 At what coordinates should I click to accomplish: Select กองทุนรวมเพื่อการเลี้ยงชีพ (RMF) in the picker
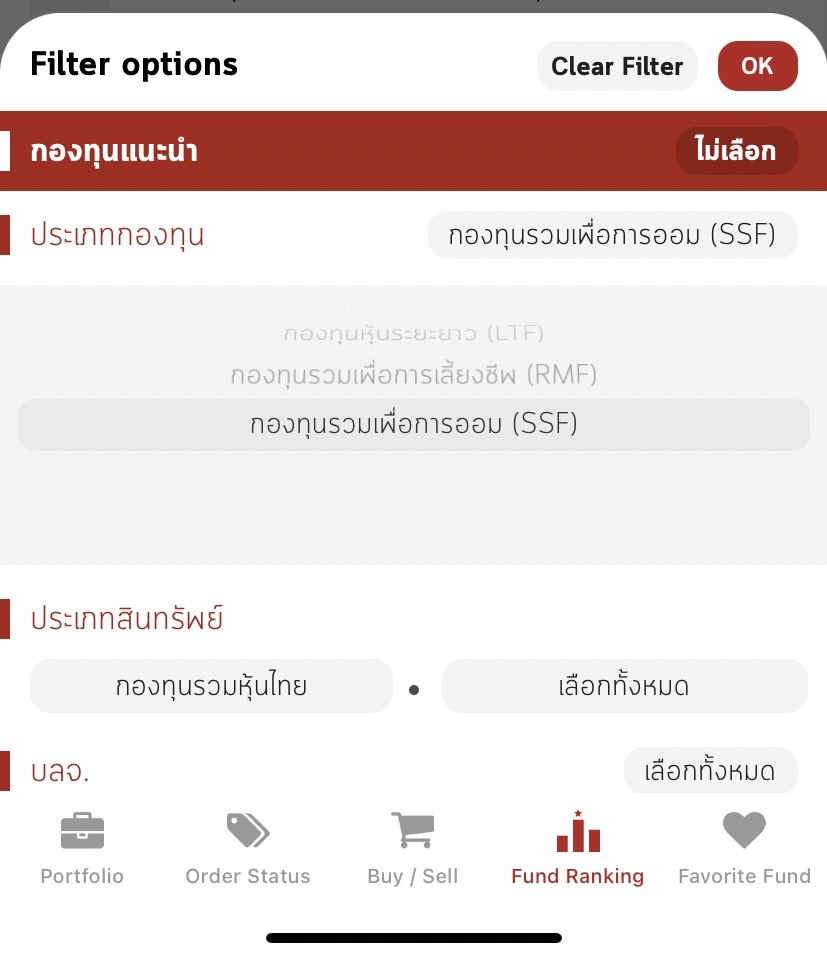point(414,375)
